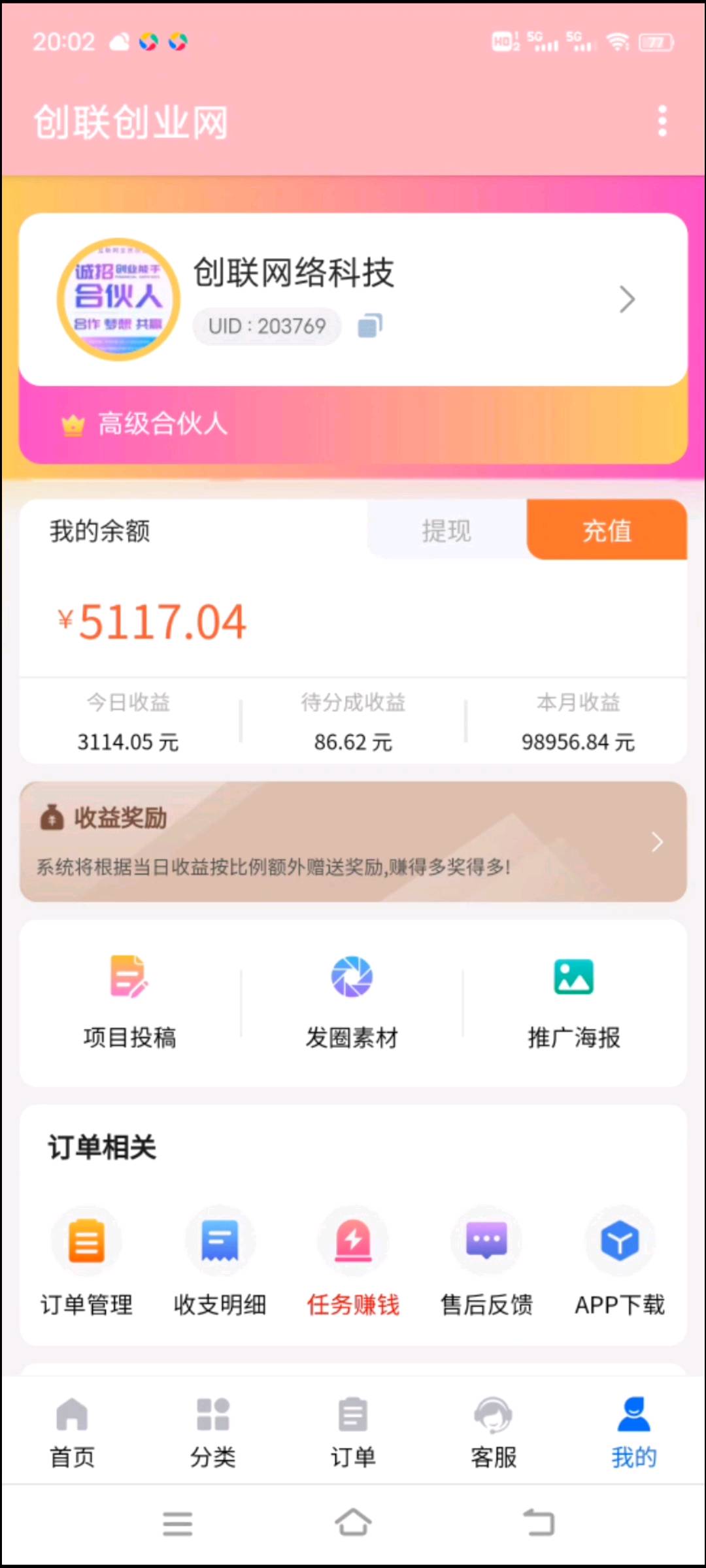Switch to the 分类 tab
The image size is (706, 1568).
[x=212, y=1431]
